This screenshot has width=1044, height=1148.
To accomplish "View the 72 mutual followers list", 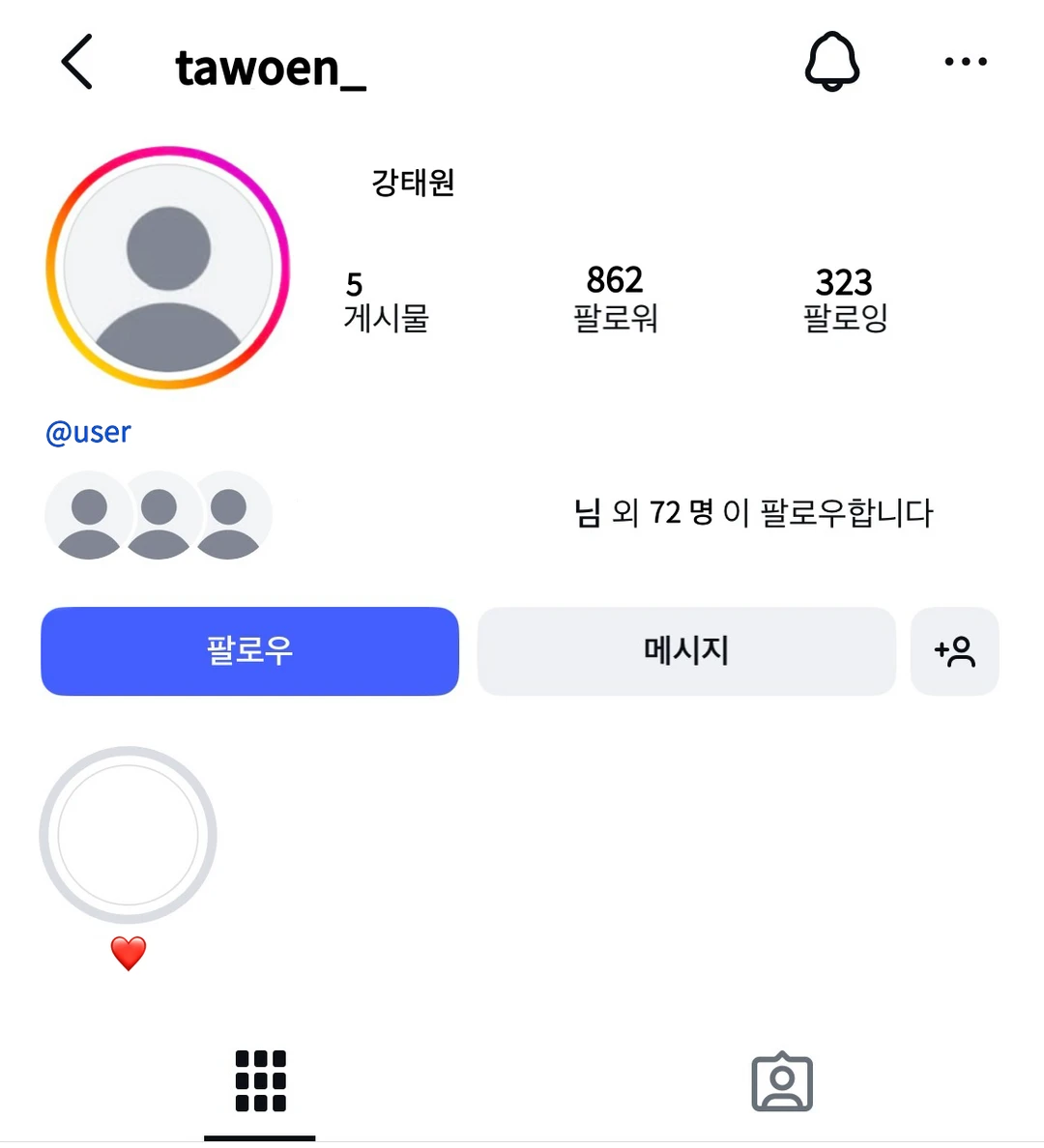I will click(x=752, y=512).
